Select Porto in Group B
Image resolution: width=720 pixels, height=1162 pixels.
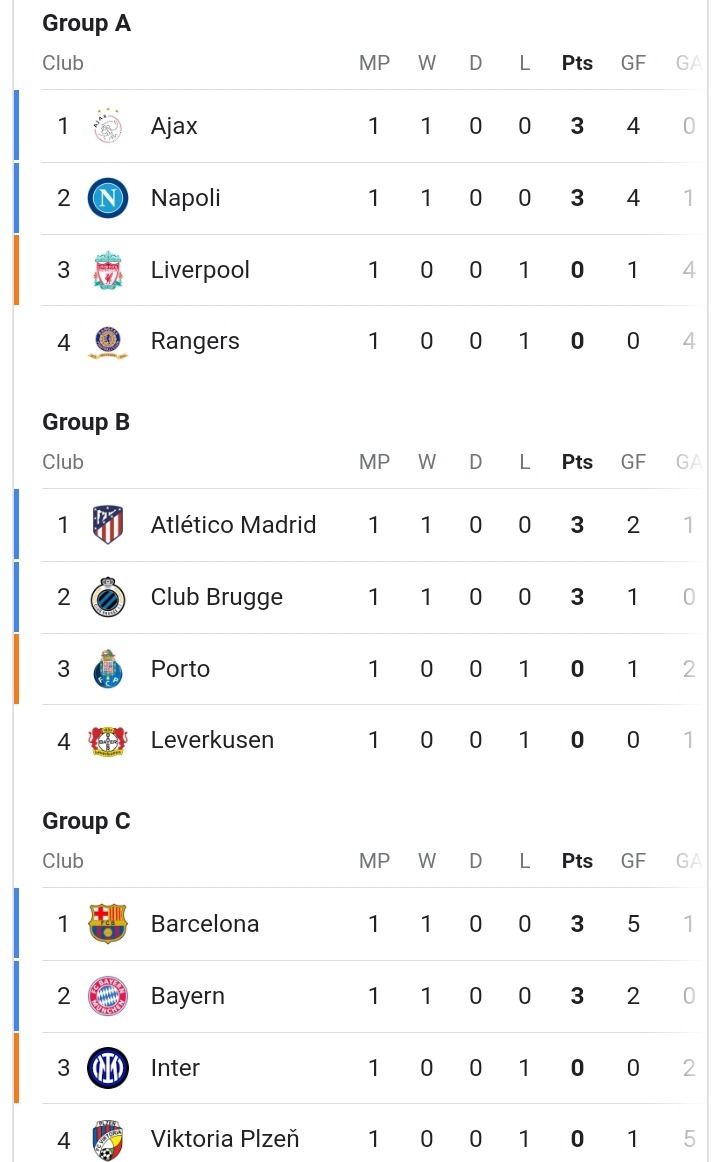[361, 668]
